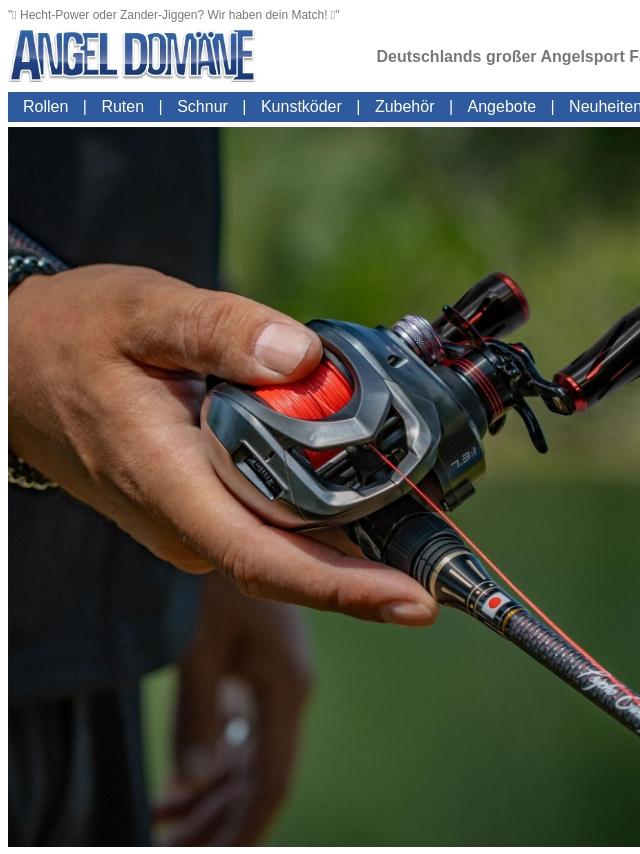Open the Neuheiten section
This screenshot has height=854, width=640.
point(604,106)
